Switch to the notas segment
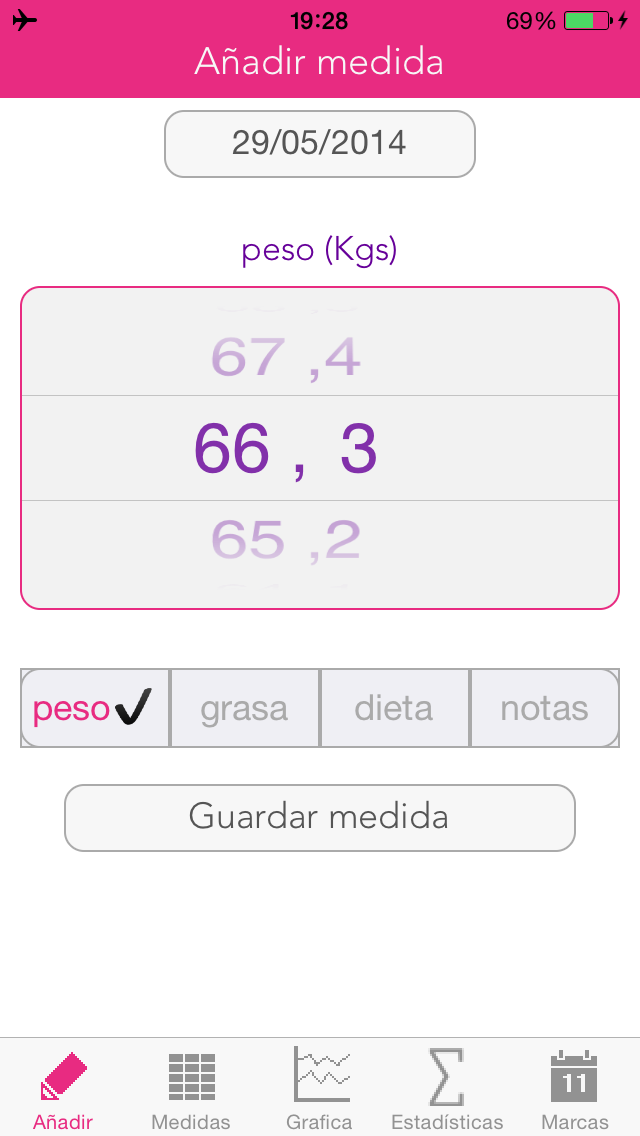640x1136 pixels. (x=545, y=708)
